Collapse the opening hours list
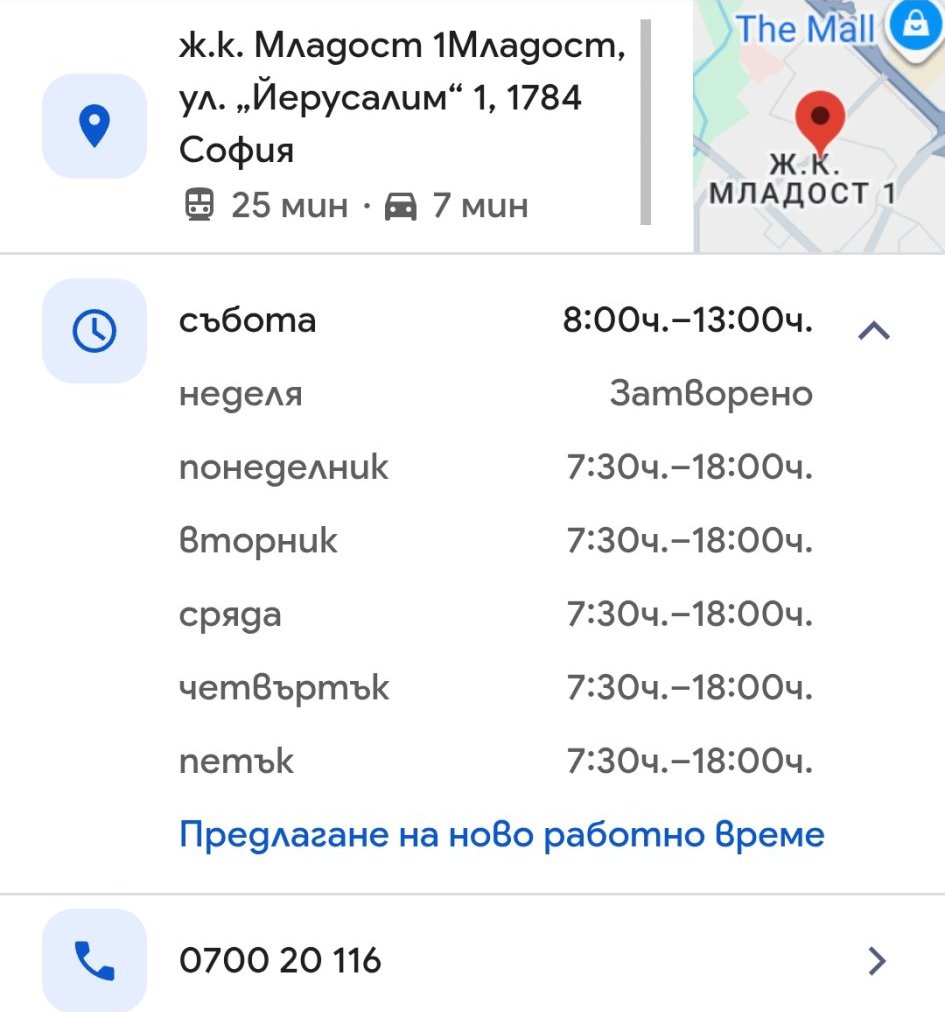 tap(874, 330)
